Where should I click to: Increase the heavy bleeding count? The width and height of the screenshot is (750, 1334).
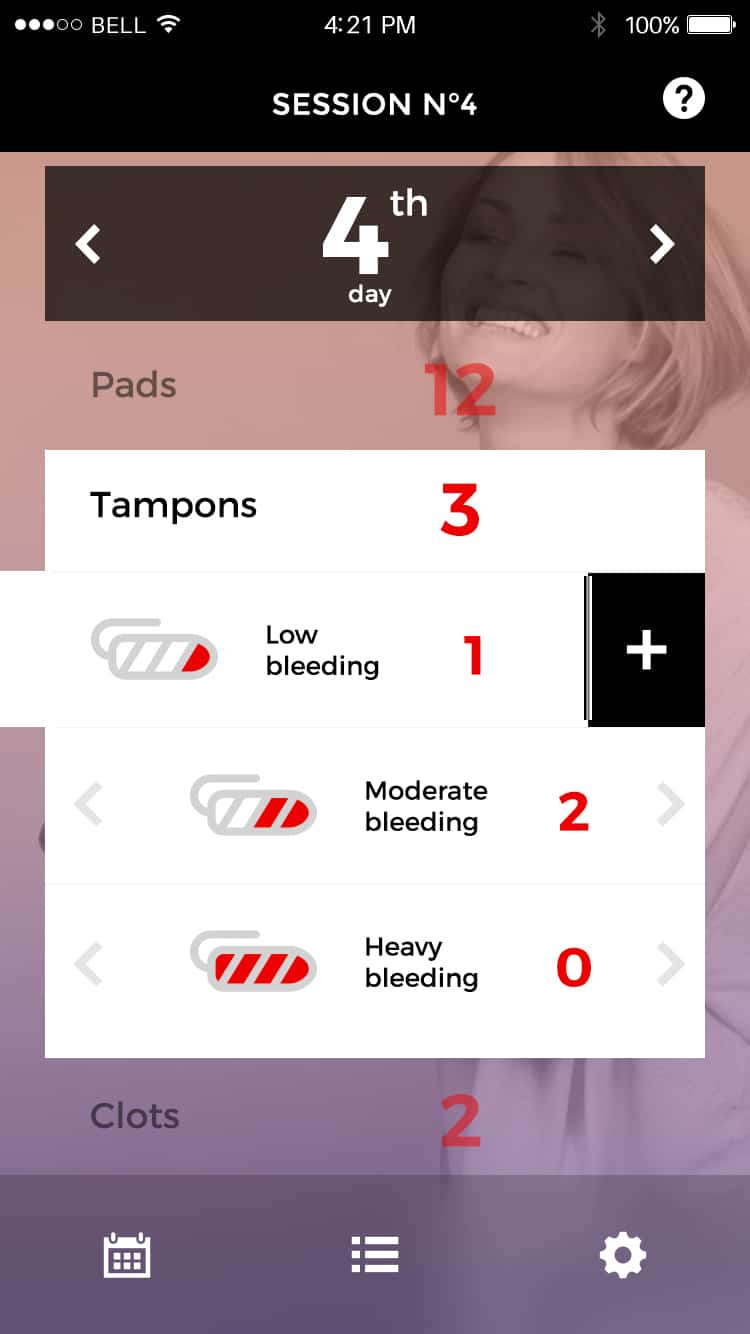coord(670,965)
